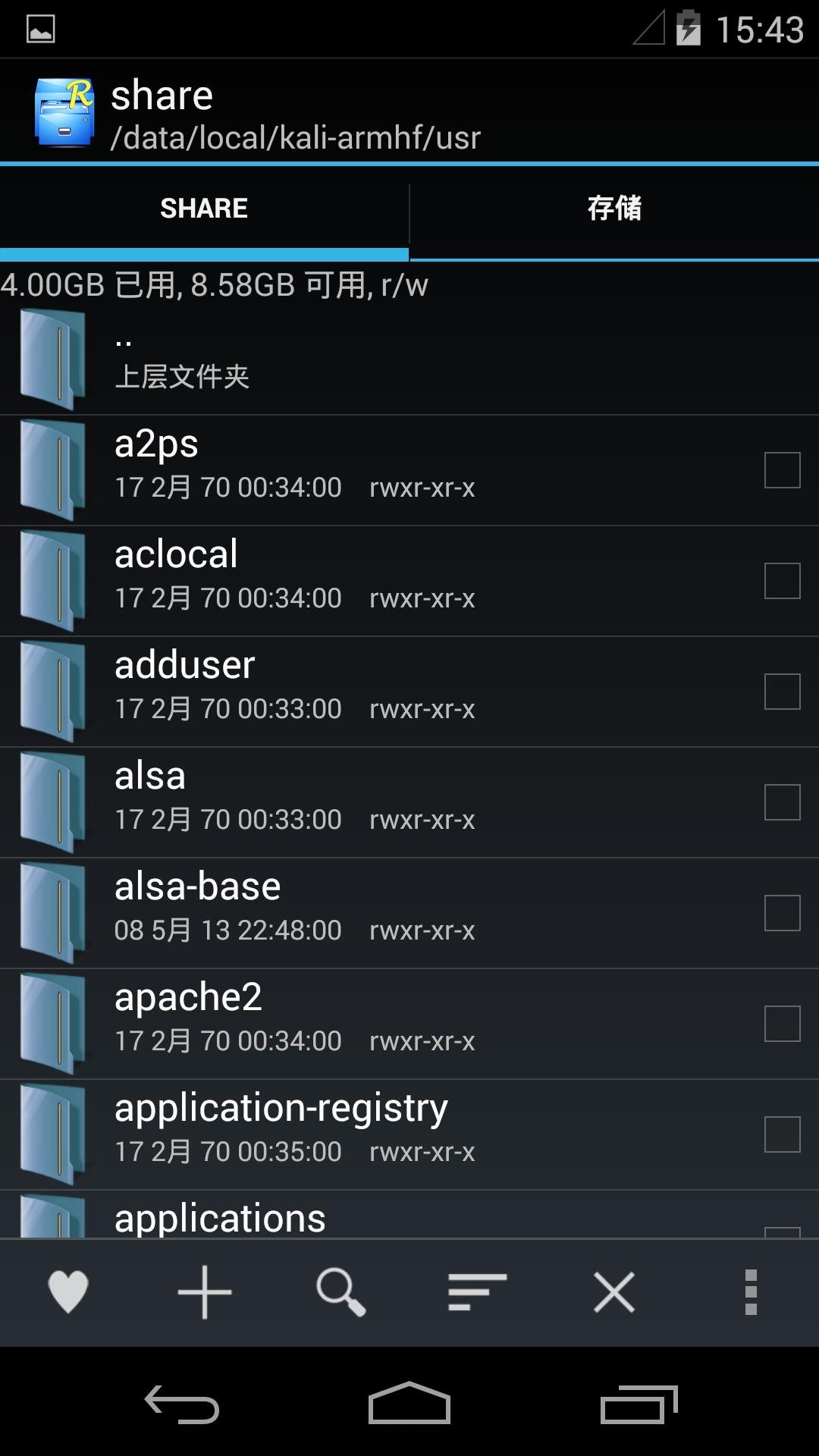The image size is (819, 1456).
Task: Check the box for alsa-base folder
Action: [782, 913]
